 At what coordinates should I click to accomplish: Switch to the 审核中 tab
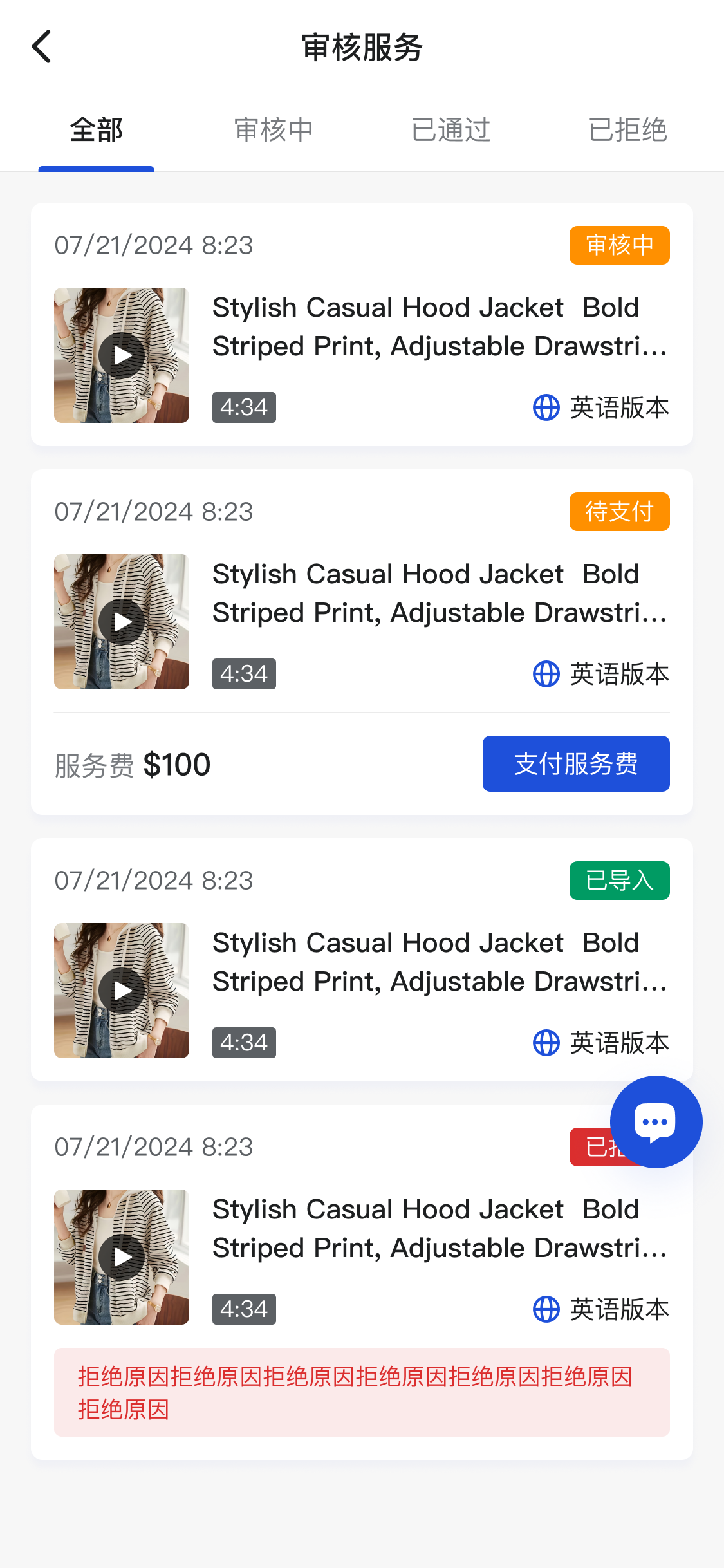coord(274,130)
